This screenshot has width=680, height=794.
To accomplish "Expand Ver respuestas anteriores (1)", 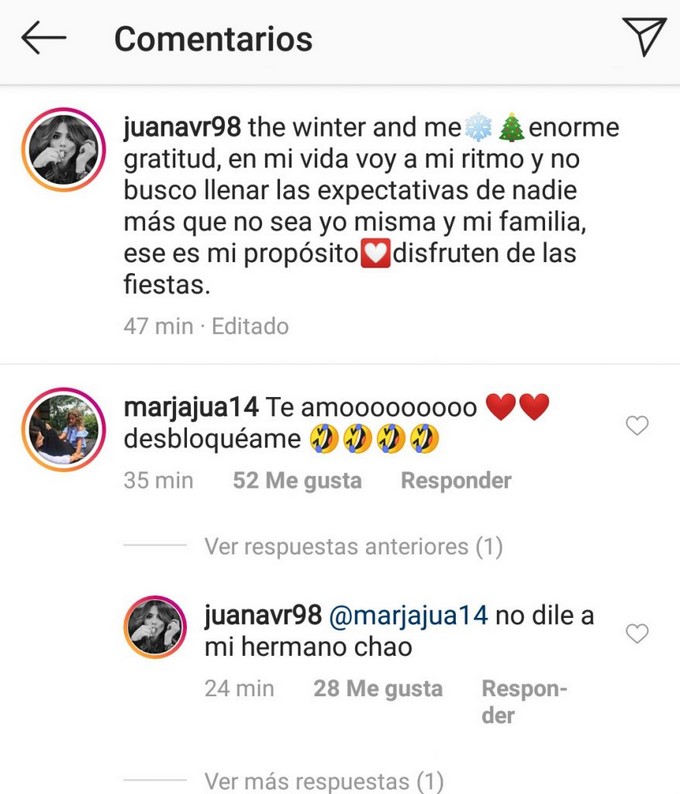I will pyautogui.click(x=353, y=547).
